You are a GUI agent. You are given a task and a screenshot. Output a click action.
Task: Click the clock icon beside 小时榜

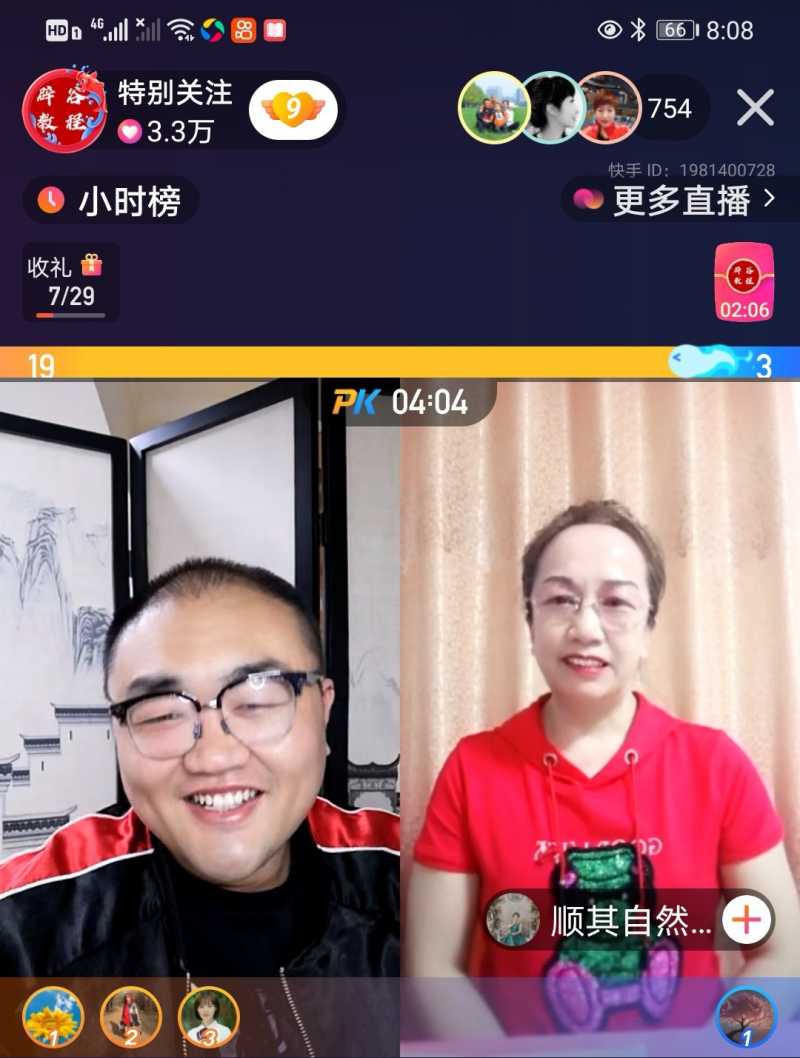48,200
